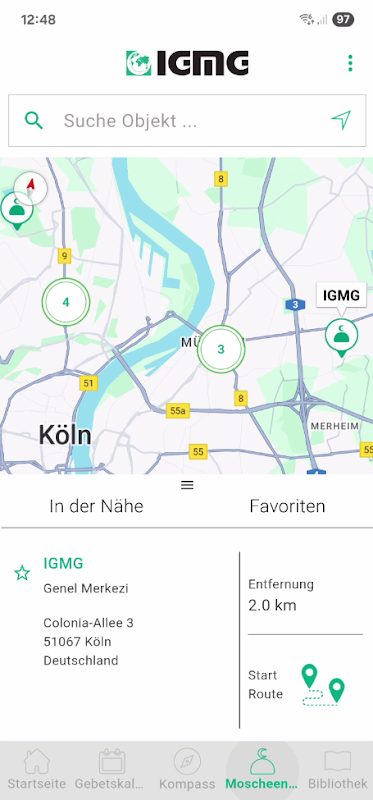Tap the panel drag handle above tabs
Viewport: 373px width, 800px height.
coord(187,485)
